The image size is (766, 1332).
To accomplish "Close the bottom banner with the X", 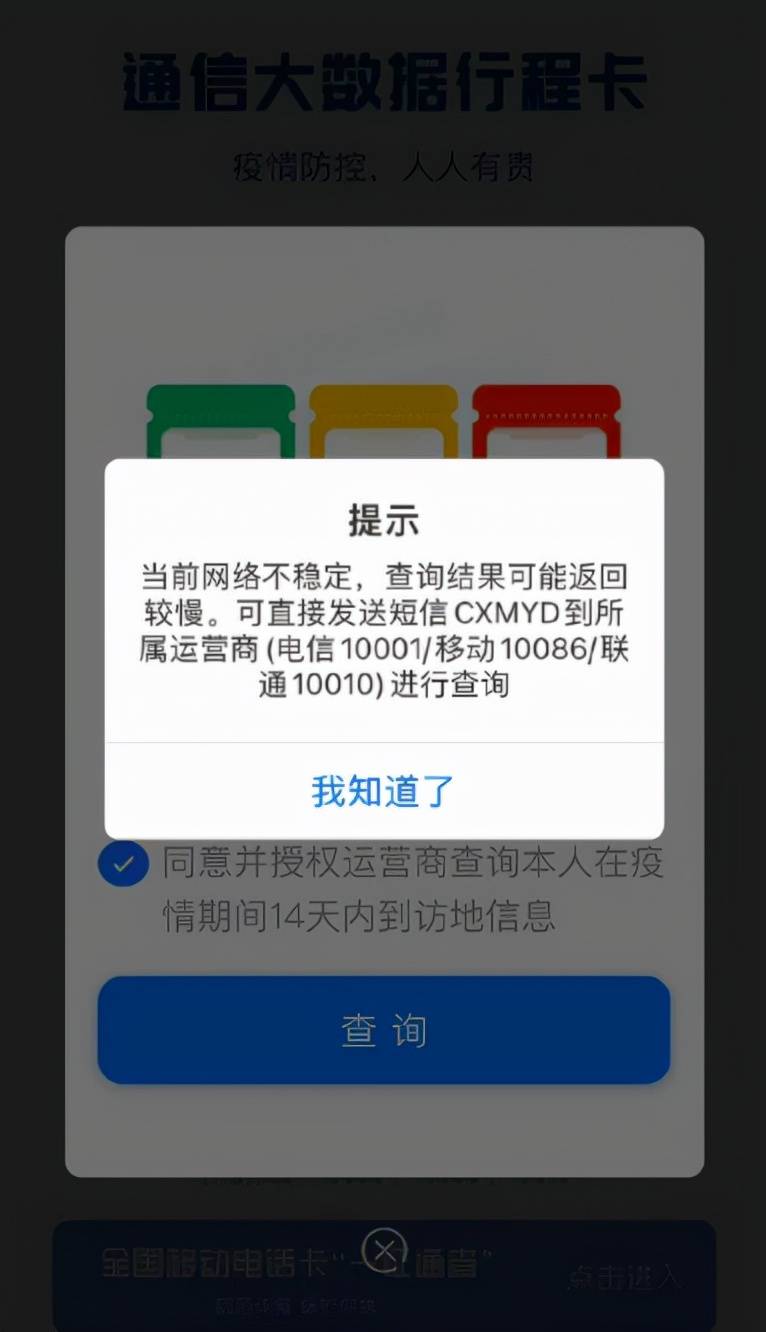I will tap(383, 1250).
